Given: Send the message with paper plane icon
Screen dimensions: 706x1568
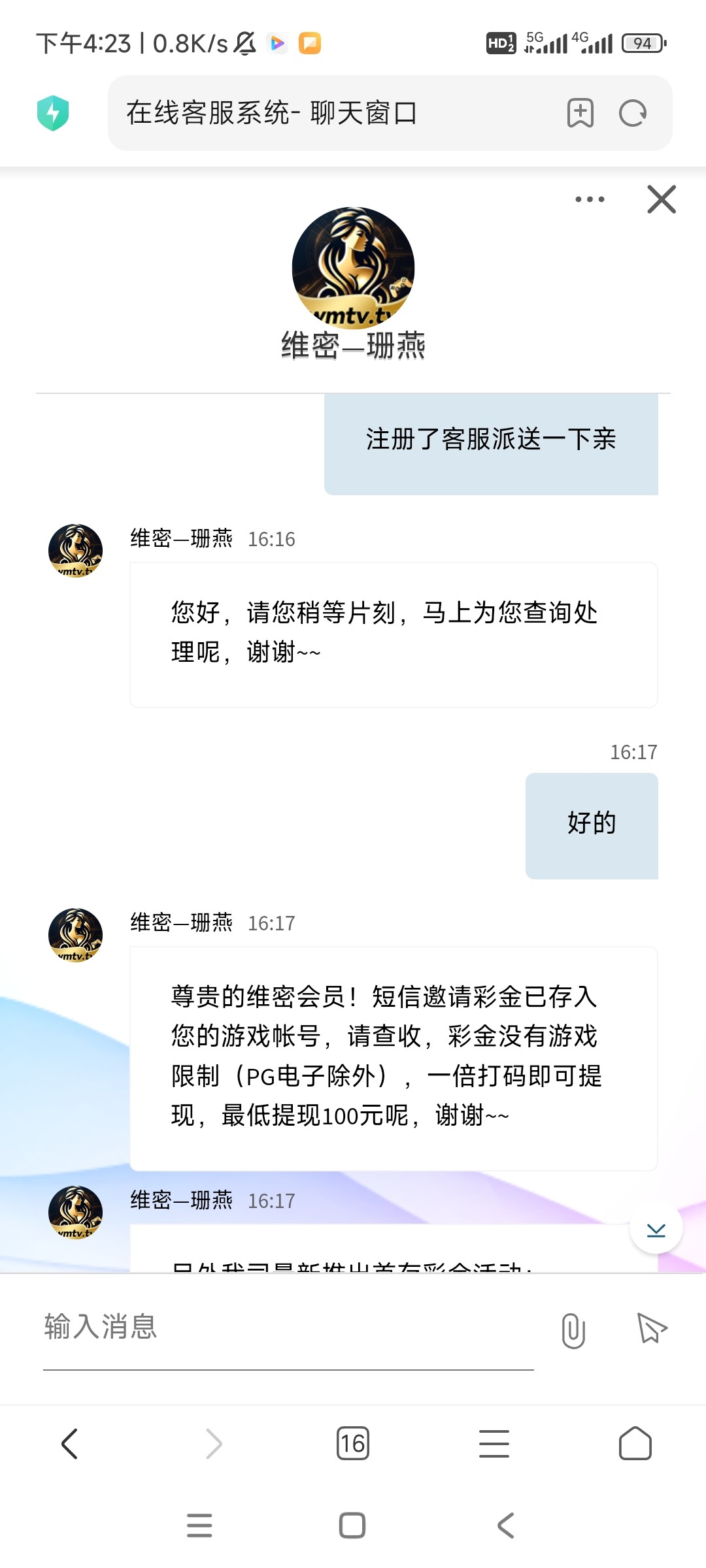Looking at the screenshot, I should [651, 1329].
